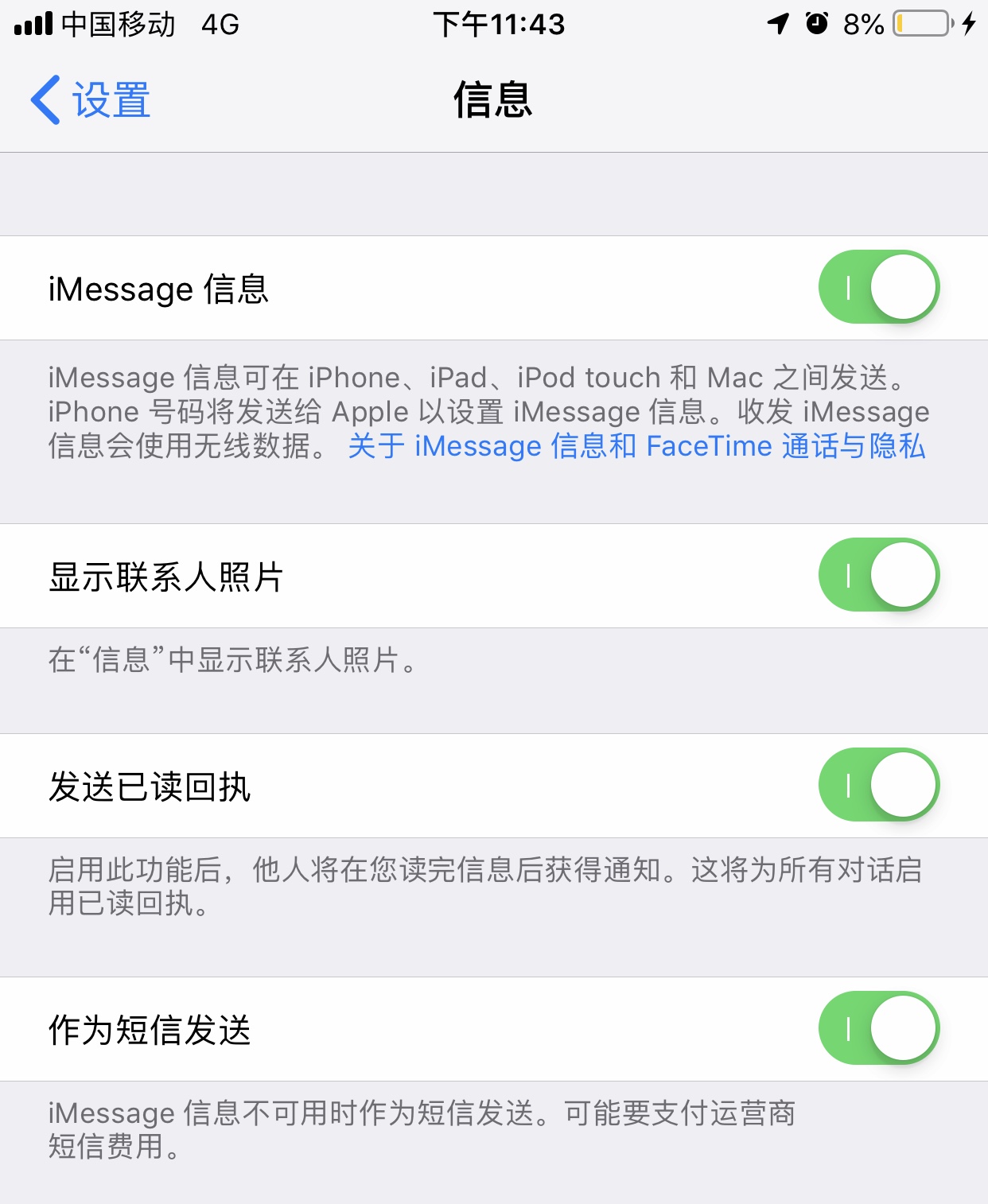Toggle off 发送已读回执
988x1204 pixels.
tap(878, 785)
